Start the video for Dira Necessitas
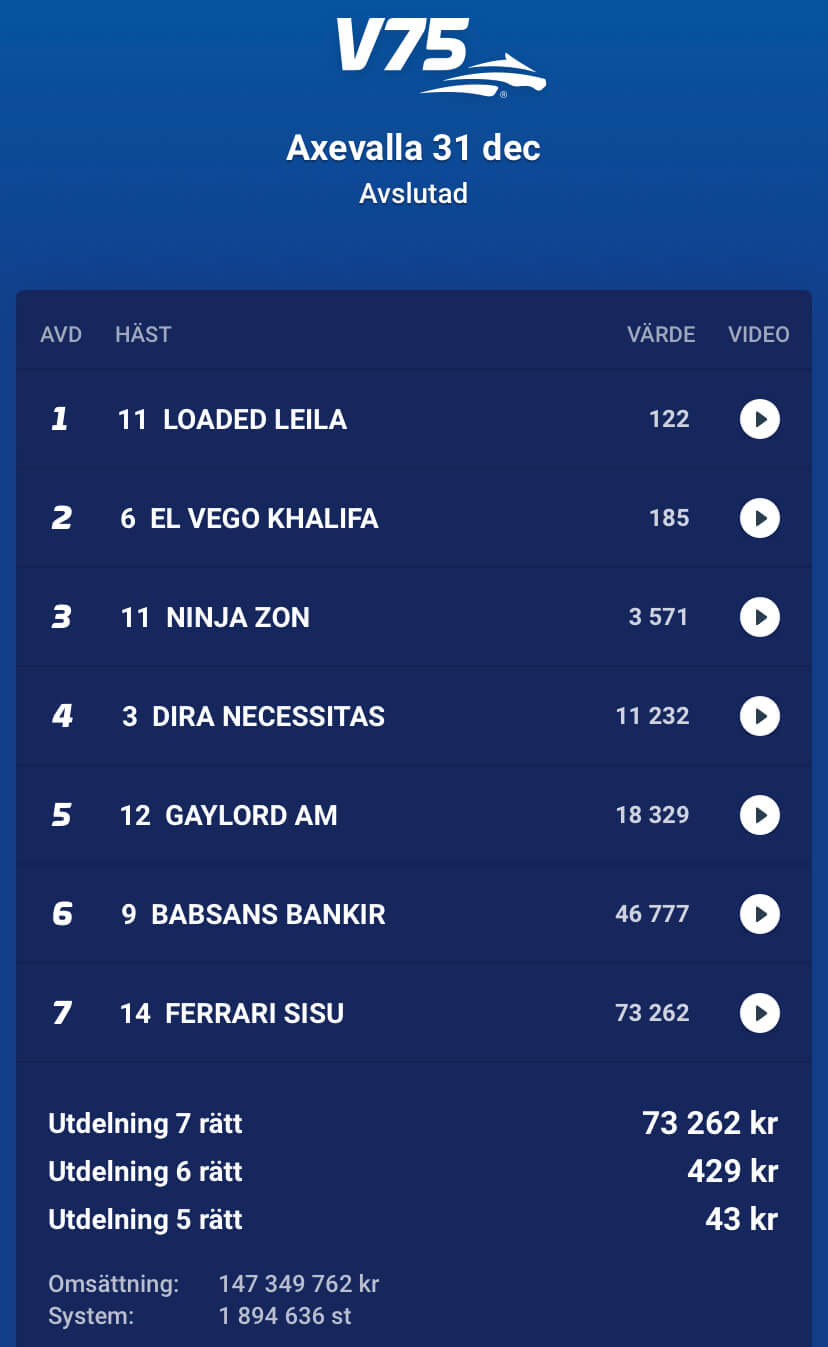This screenshot has height=1347, width=828. 759,716
